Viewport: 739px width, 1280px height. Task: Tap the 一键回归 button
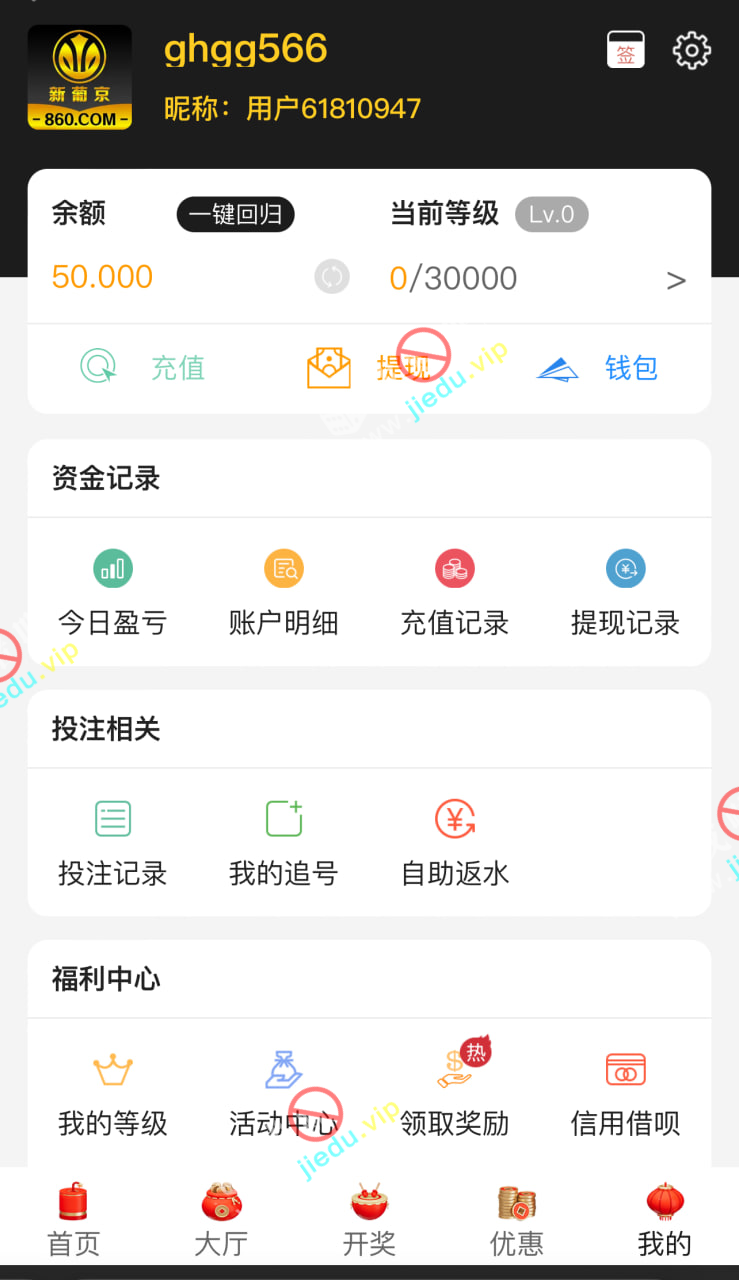coord(235,214)
